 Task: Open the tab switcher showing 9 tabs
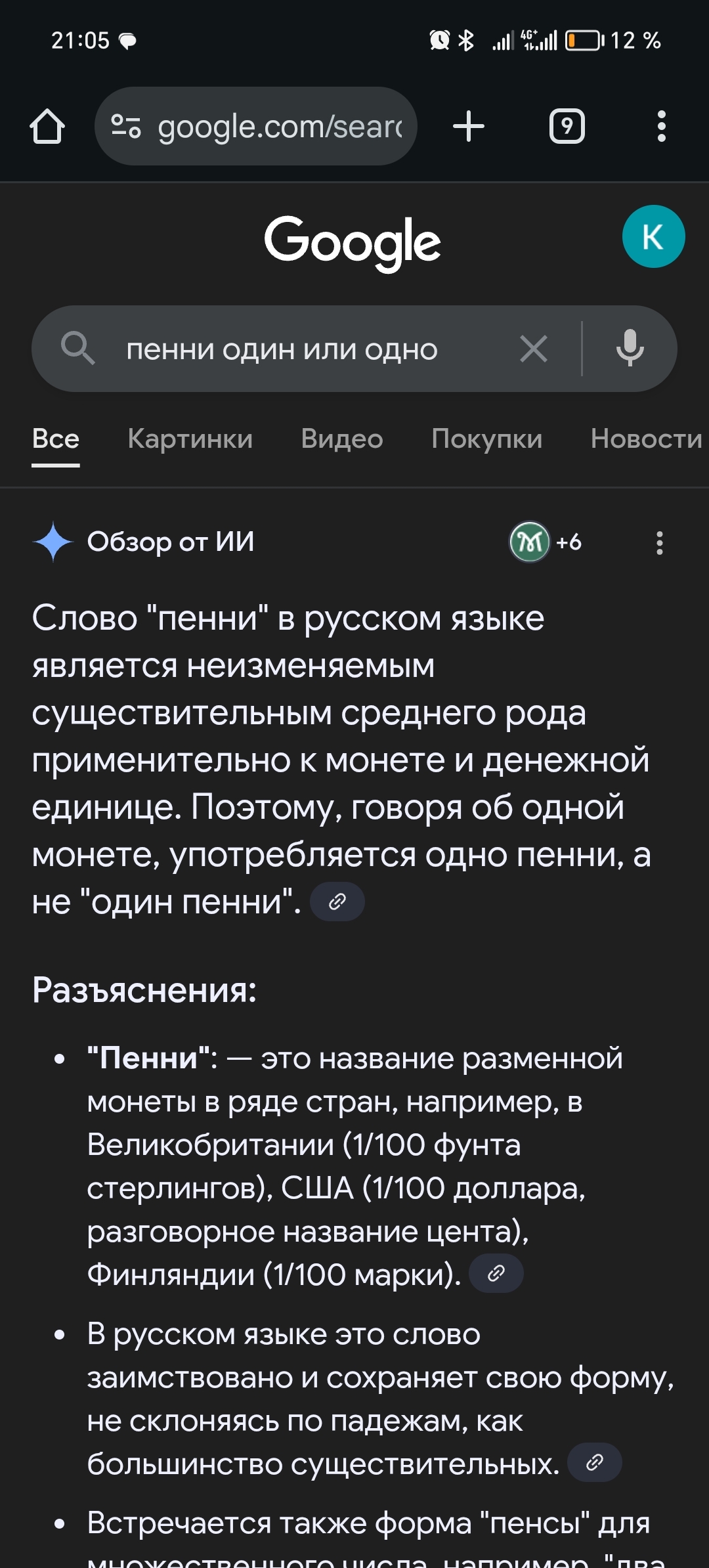[x=567, y=126]
